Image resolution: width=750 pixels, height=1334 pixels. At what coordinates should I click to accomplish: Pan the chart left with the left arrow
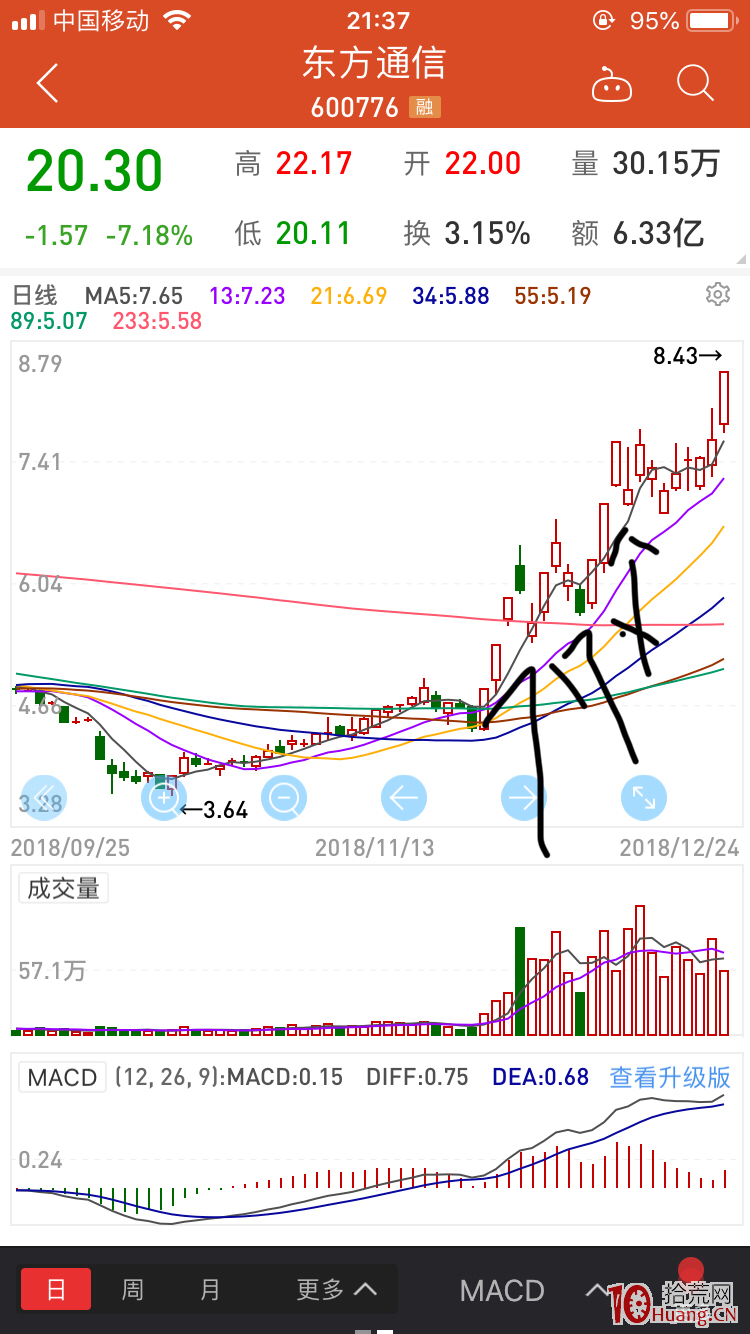[x=404, y=797]
